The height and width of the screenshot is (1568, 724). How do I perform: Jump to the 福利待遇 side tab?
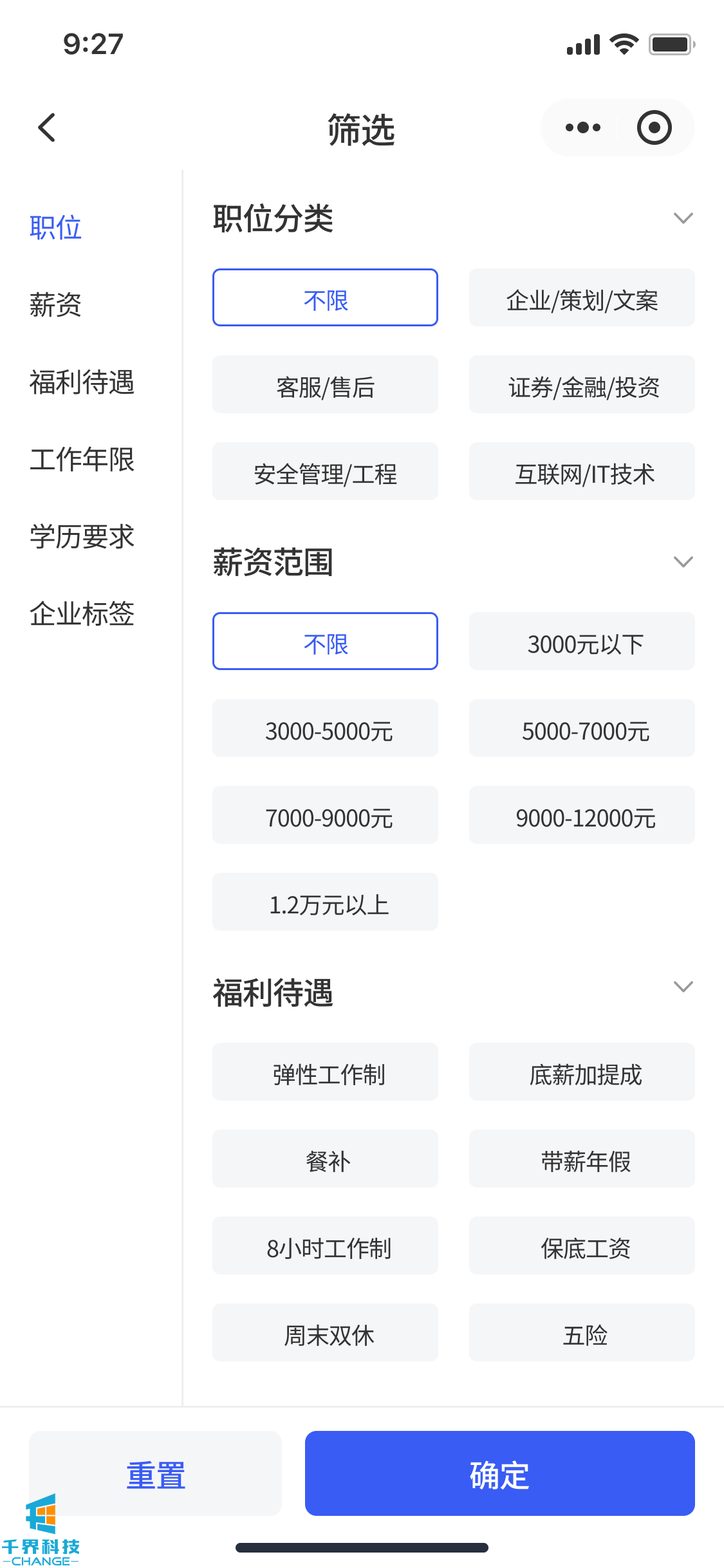click(82, 382)
